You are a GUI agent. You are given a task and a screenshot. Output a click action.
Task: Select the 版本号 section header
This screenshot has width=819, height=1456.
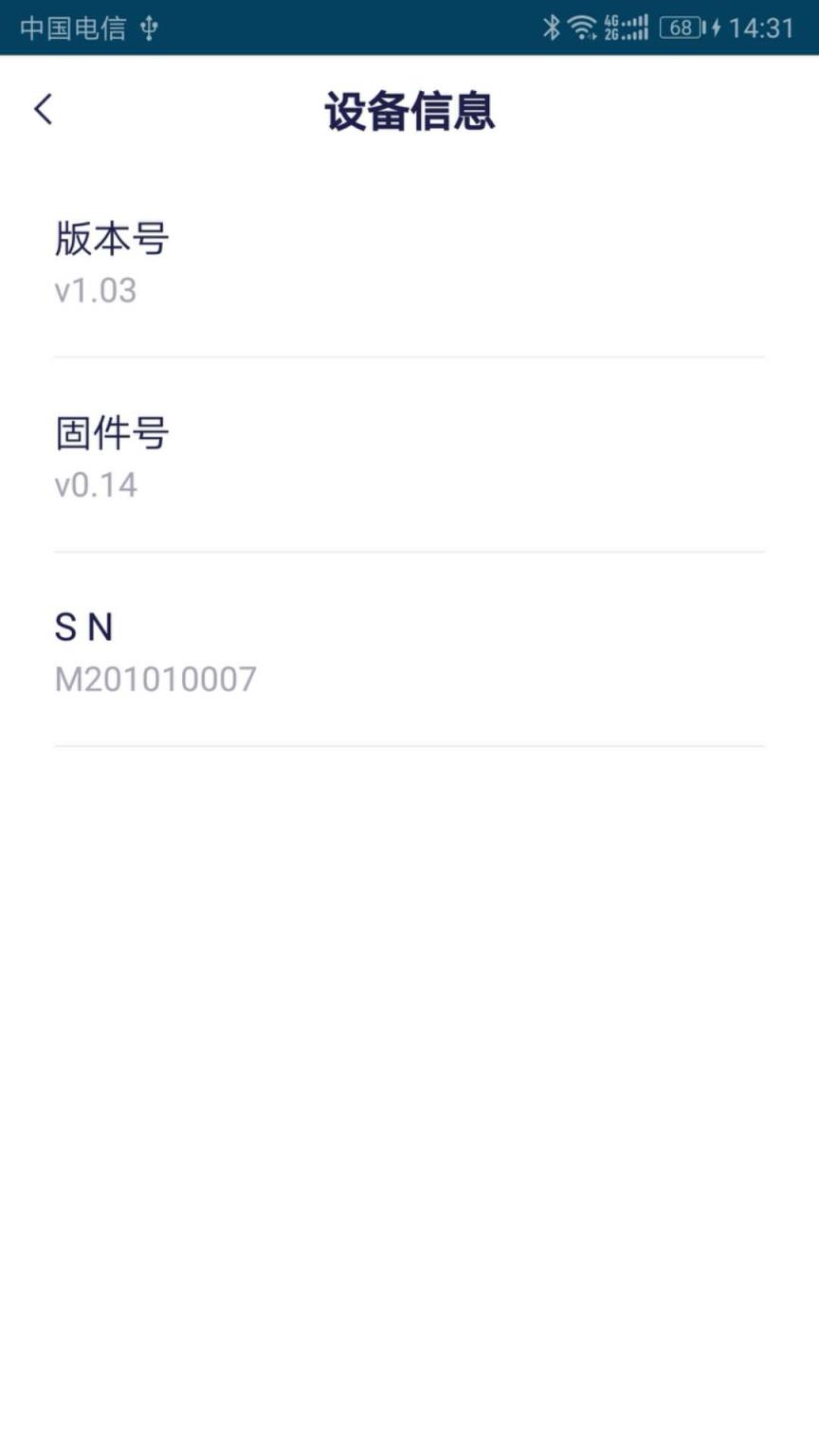point(111,240)
